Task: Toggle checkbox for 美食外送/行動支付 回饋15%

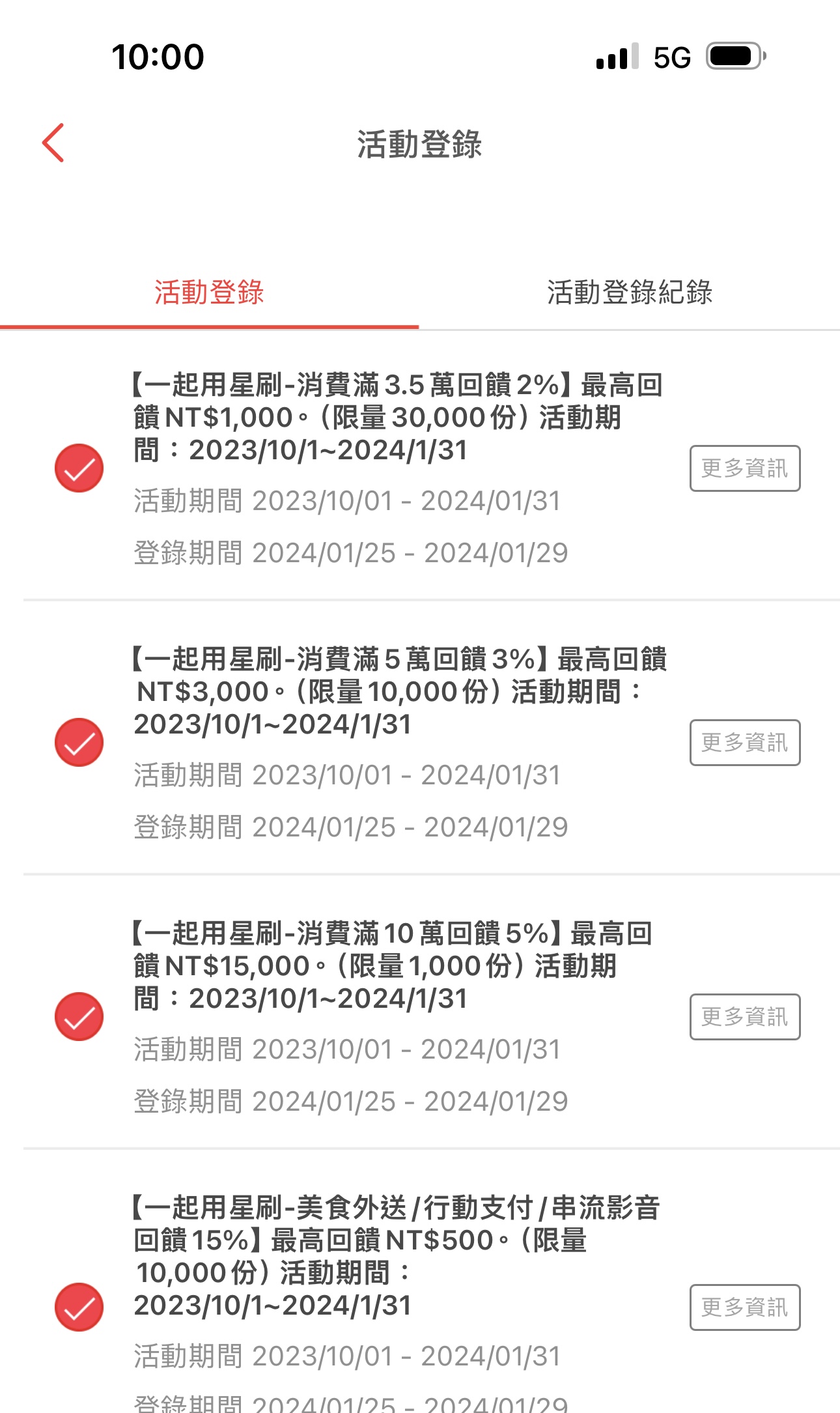Action: pyautogui.click(x=79, y=1307)
